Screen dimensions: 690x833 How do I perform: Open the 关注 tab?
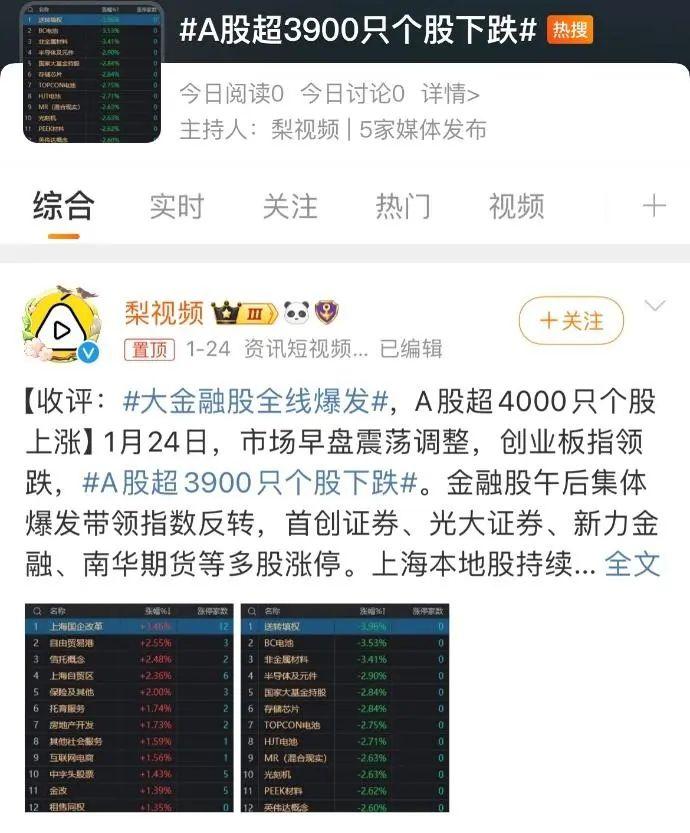coord(289,206)
